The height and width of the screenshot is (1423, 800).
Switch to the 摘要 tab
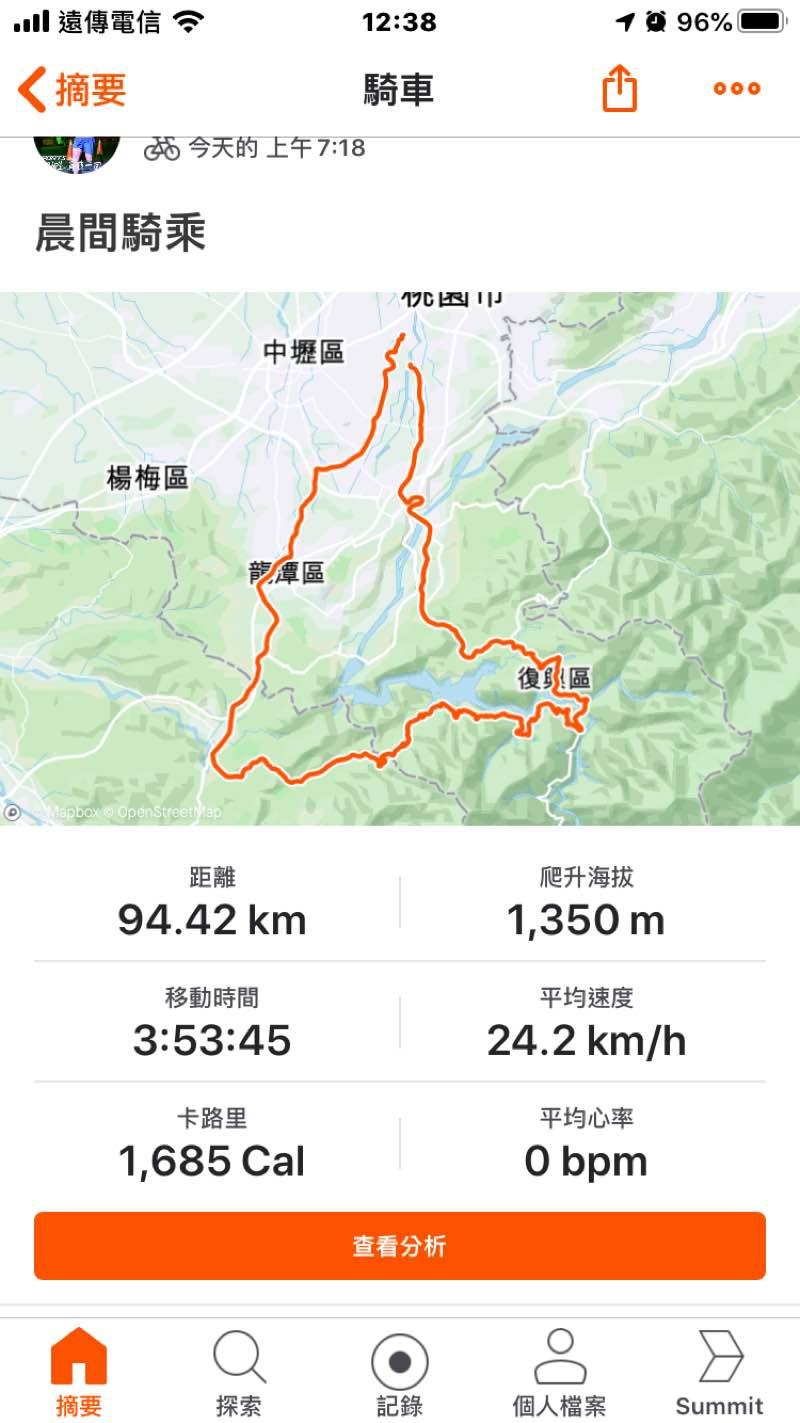pyautogui.click(x=78, y=1372)
